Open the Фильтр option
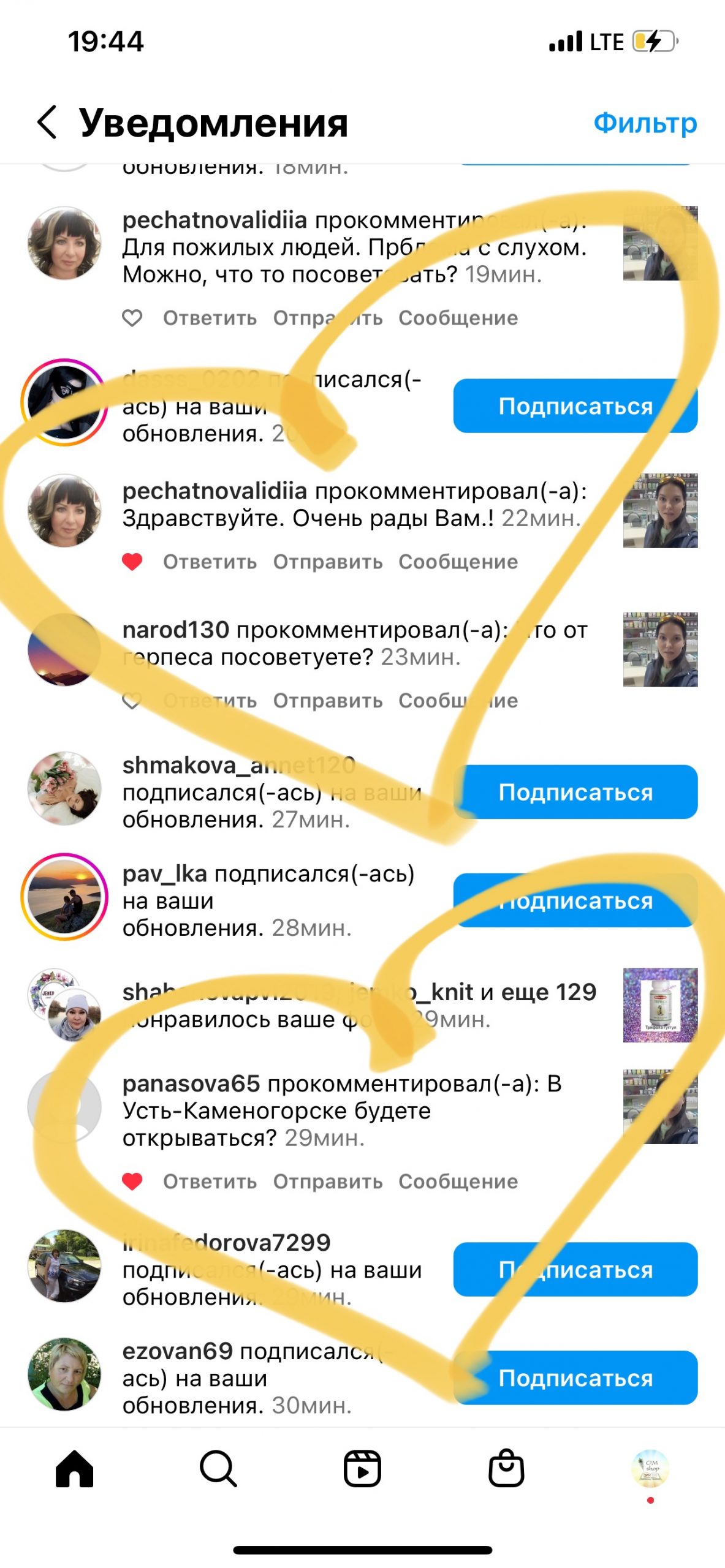 [x=645, y=123]
